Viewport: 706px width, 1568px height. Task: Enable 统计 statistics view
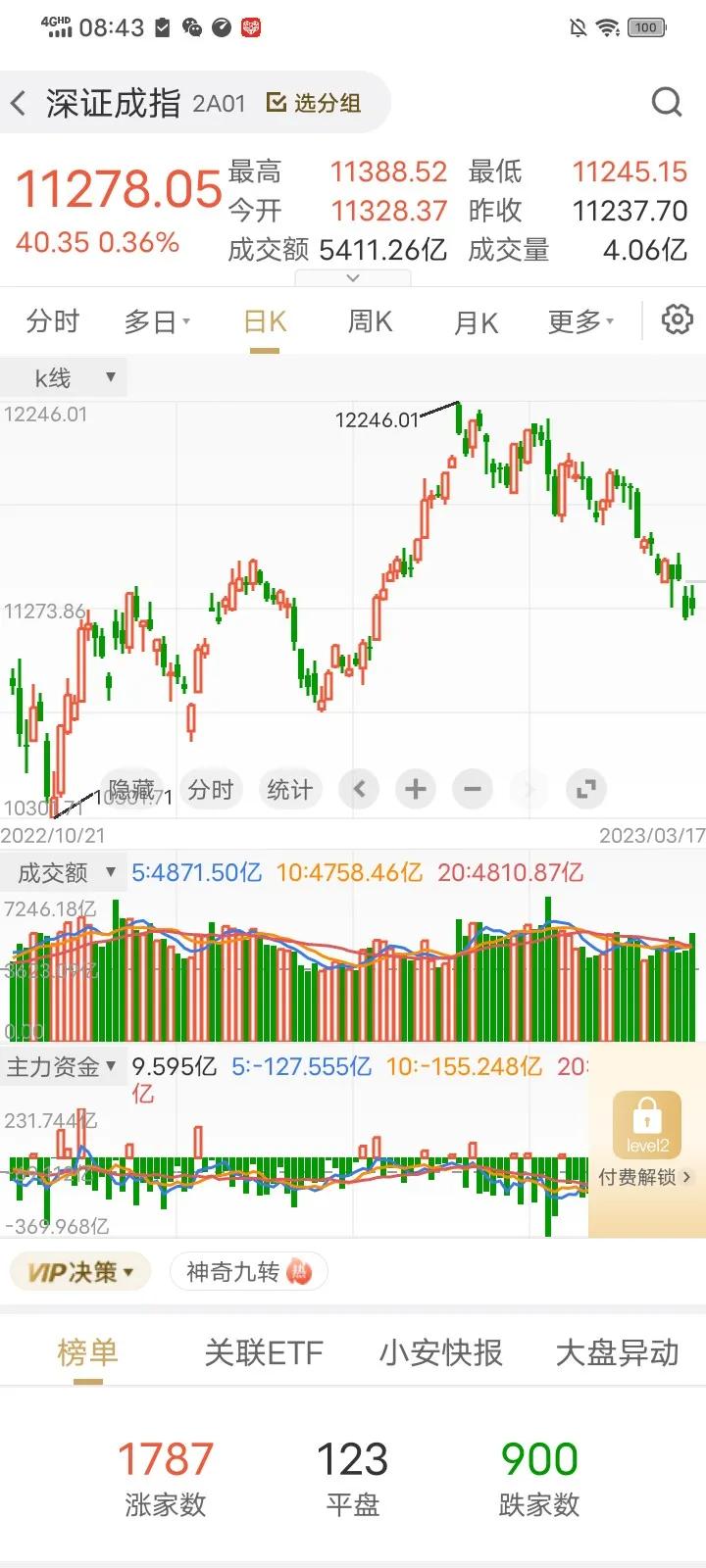point(290,789)
